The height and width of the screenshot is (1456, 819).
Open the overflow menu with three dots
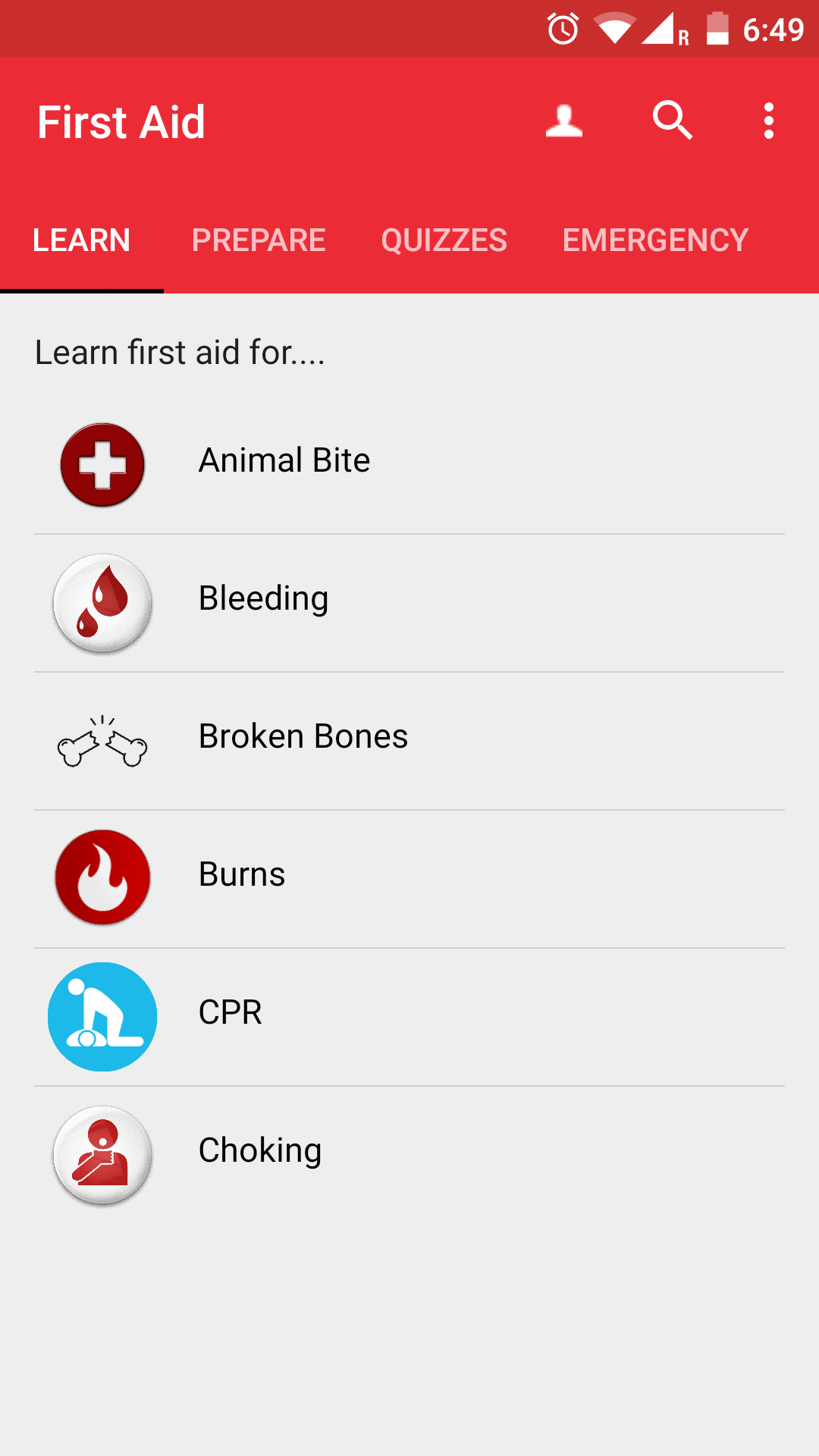(768, 120)
